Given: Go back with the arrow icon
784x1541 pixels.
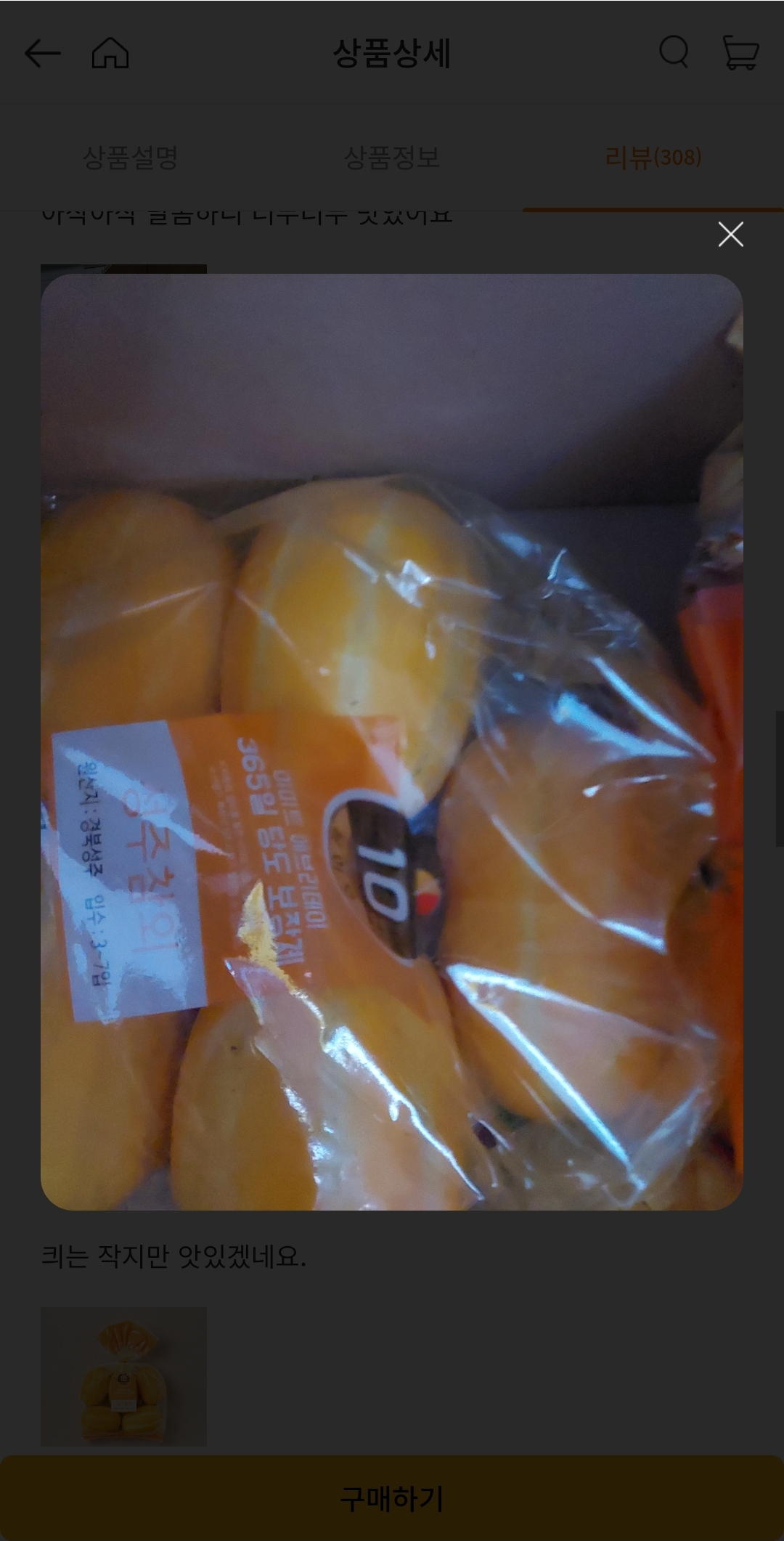Looking at the screenshot, I should 42,54.
